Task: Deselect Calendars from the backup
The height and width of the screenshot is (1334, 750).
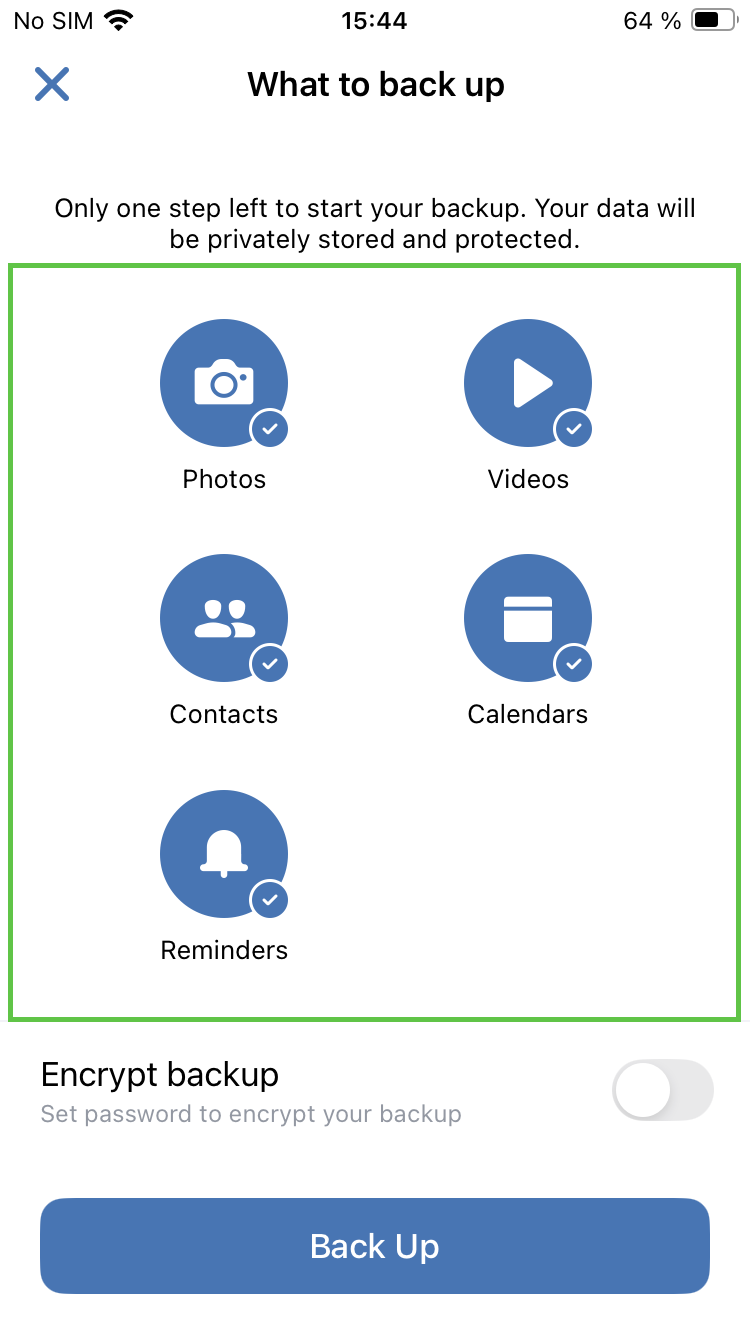Action: (x=528, y=619)
